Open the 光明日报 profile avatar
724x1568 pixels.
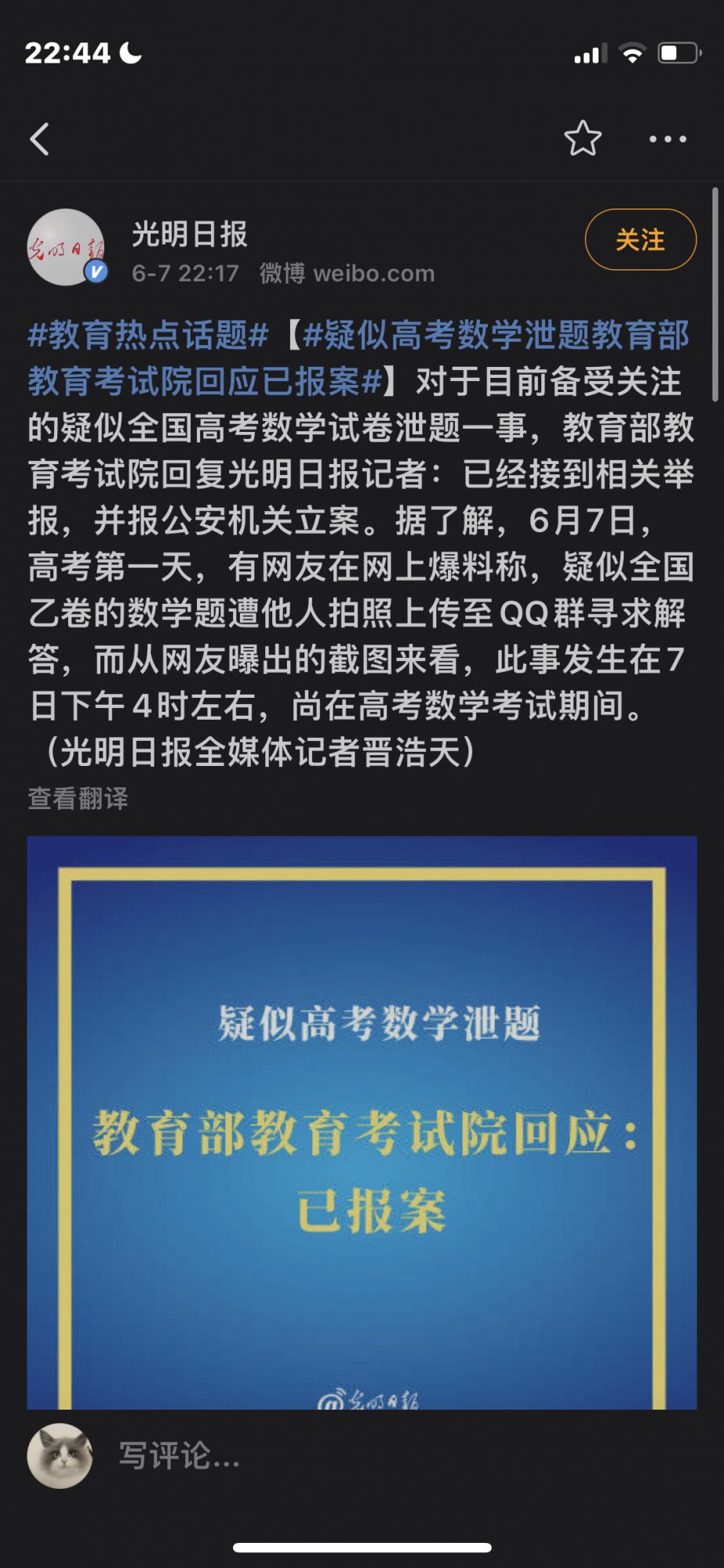[x=66, y=248]
